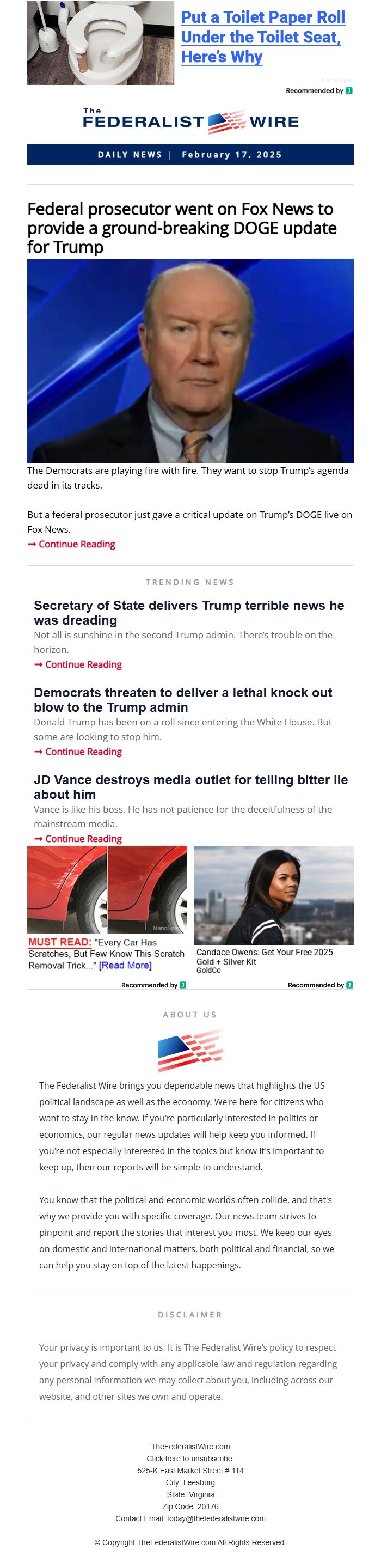Image resolution: width=381 pixels, height=1568 pixels.
Task: Tap the toilet seat ad image
Action: pos(101,42)
